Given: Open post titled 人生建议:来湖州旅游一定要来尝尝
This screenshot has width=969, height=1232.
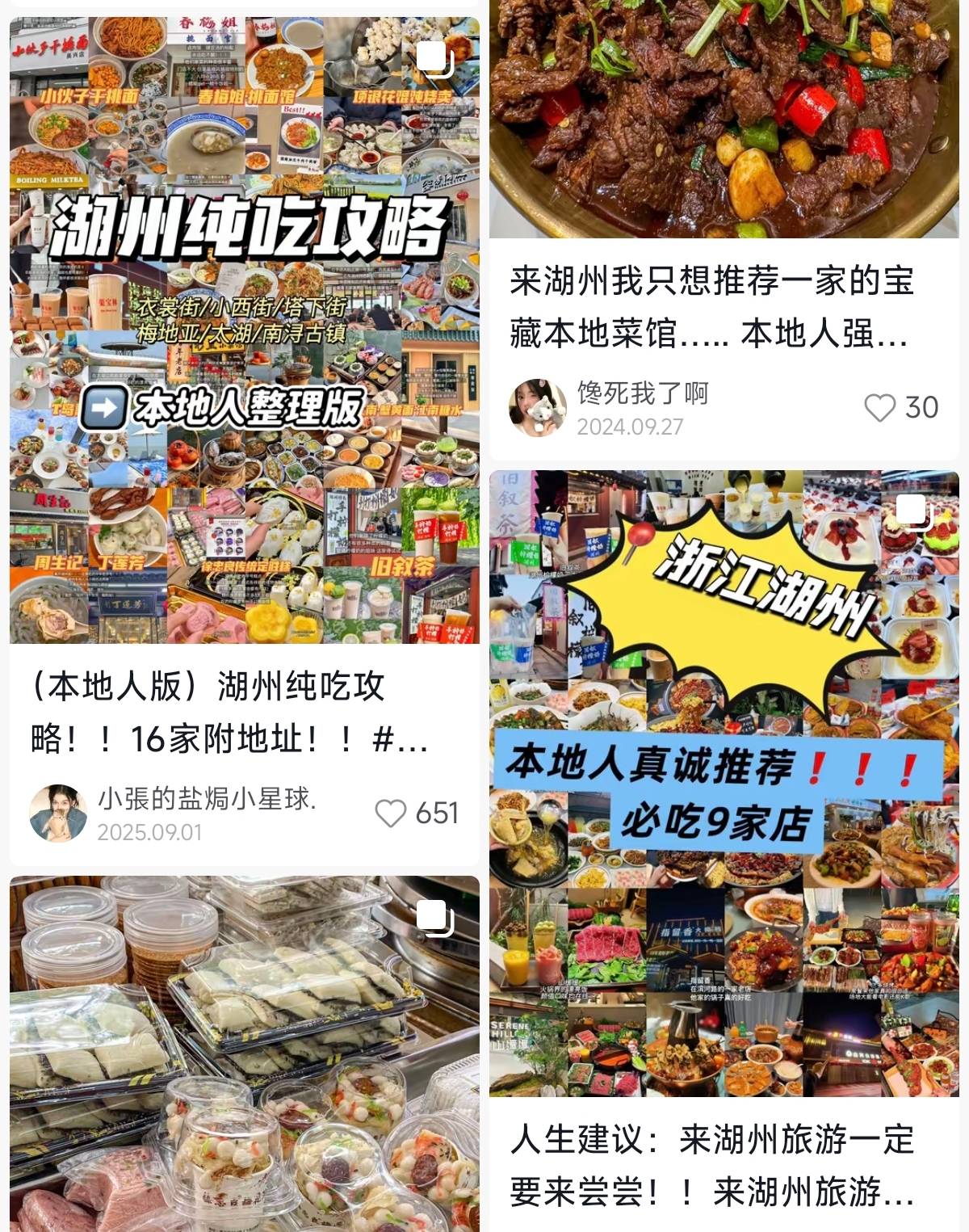Looking at the screenshot, I should coord(711,1164).
